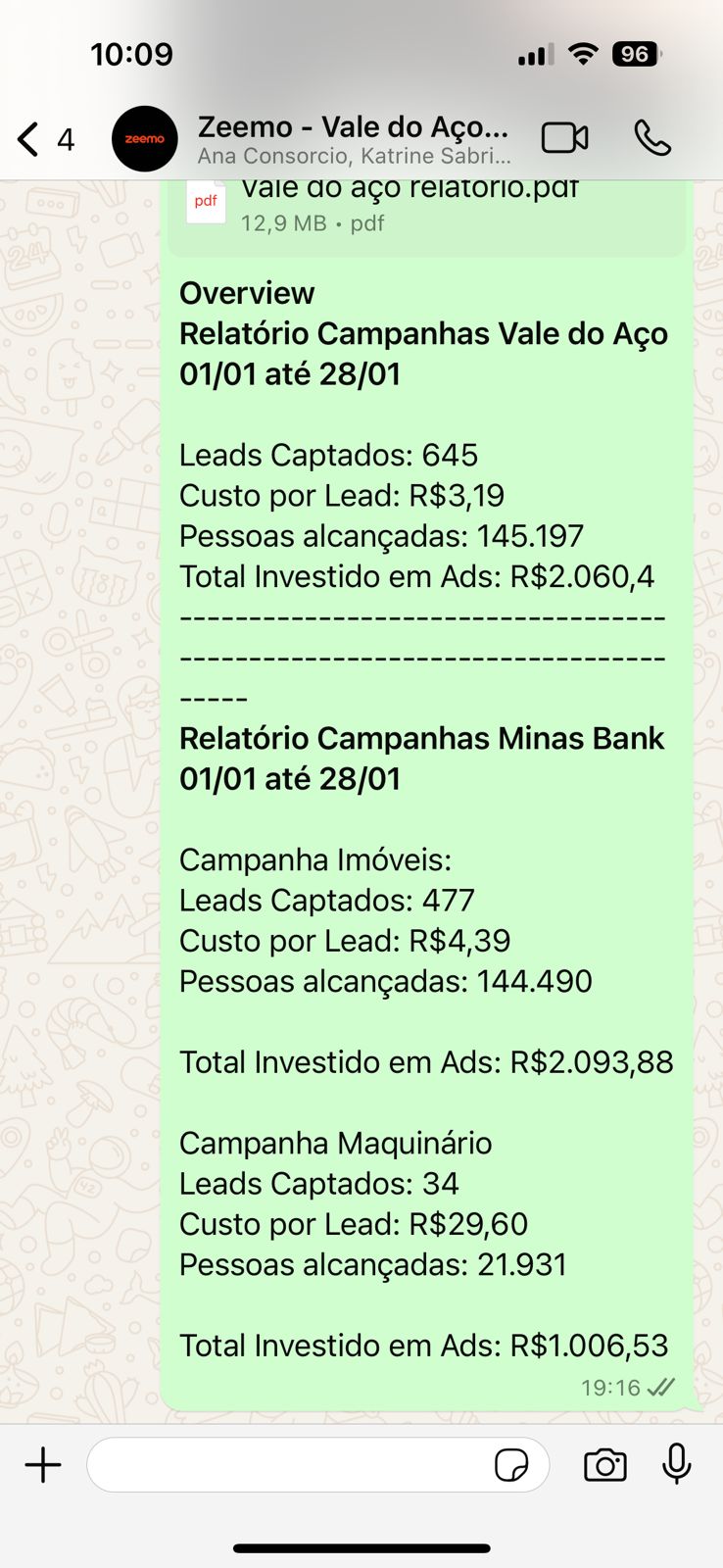Open the attachment plus menu

pos(43,1465)
